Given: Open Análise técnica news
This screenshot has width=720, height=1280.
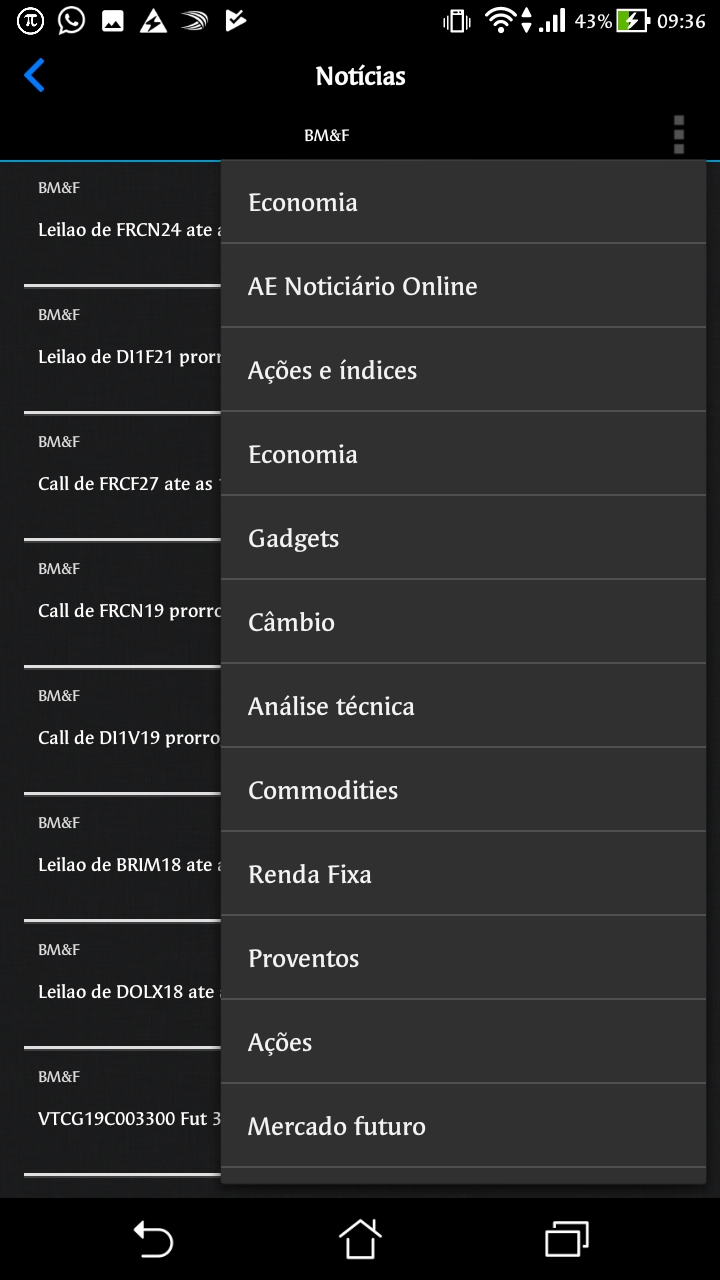Looking at the screenshot, I should click(x=463, y=706).
